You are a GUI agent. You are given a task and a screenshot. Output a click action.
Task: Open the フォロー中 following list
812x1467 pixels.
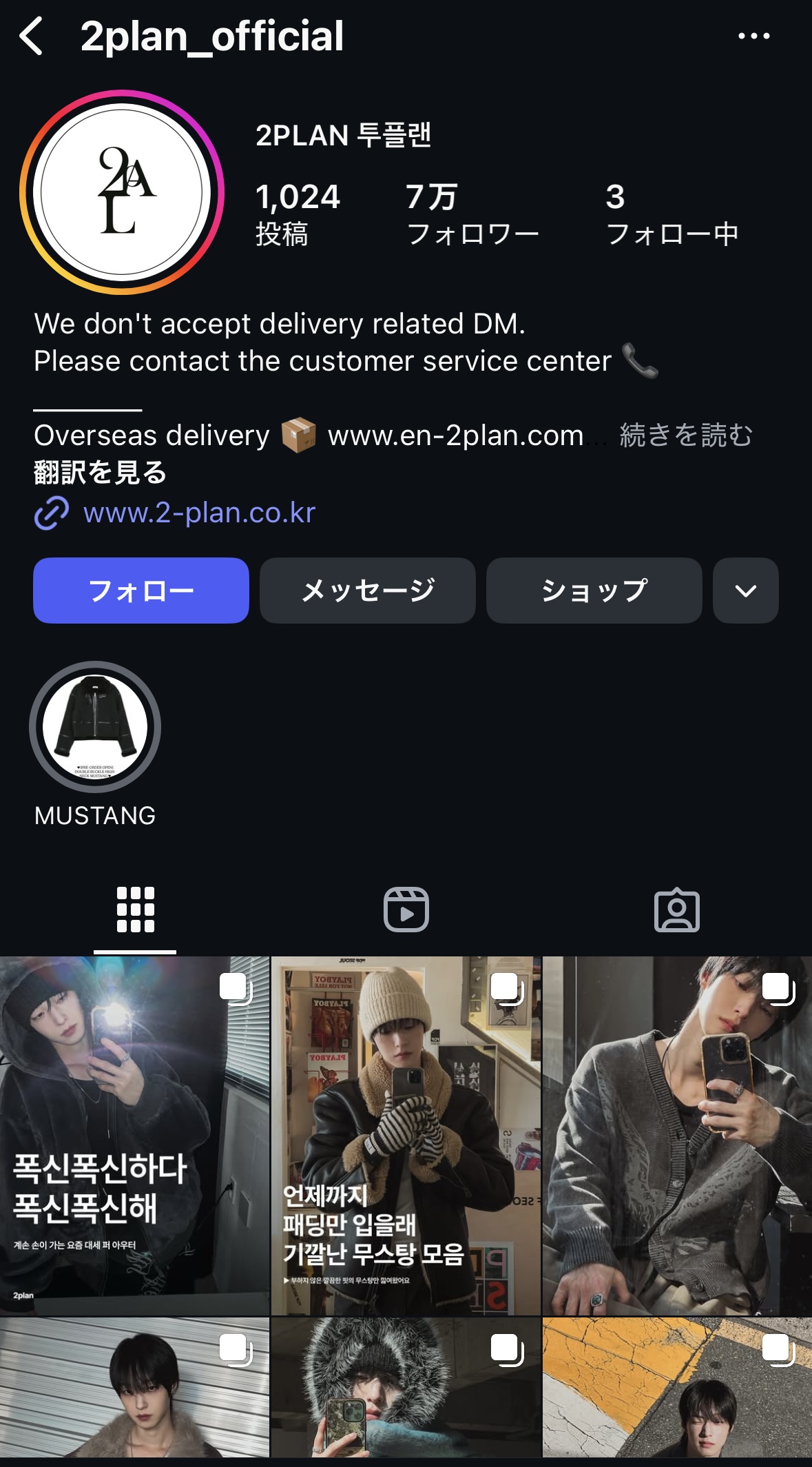(x=672, y=215)
